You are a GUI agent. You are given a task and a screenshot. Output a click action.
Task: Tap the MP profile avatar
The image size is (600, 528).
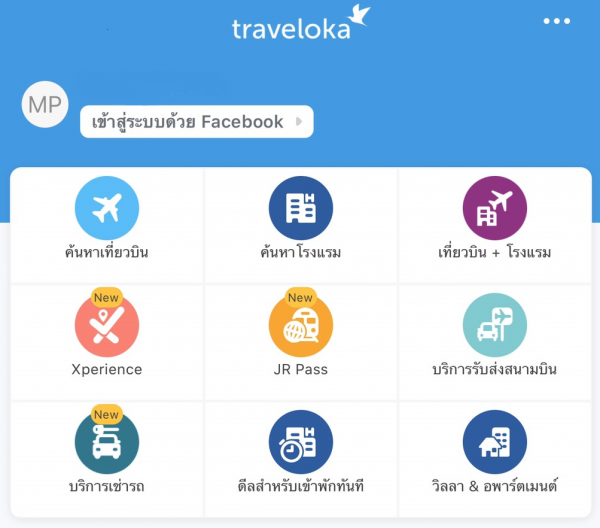point(47,105)
